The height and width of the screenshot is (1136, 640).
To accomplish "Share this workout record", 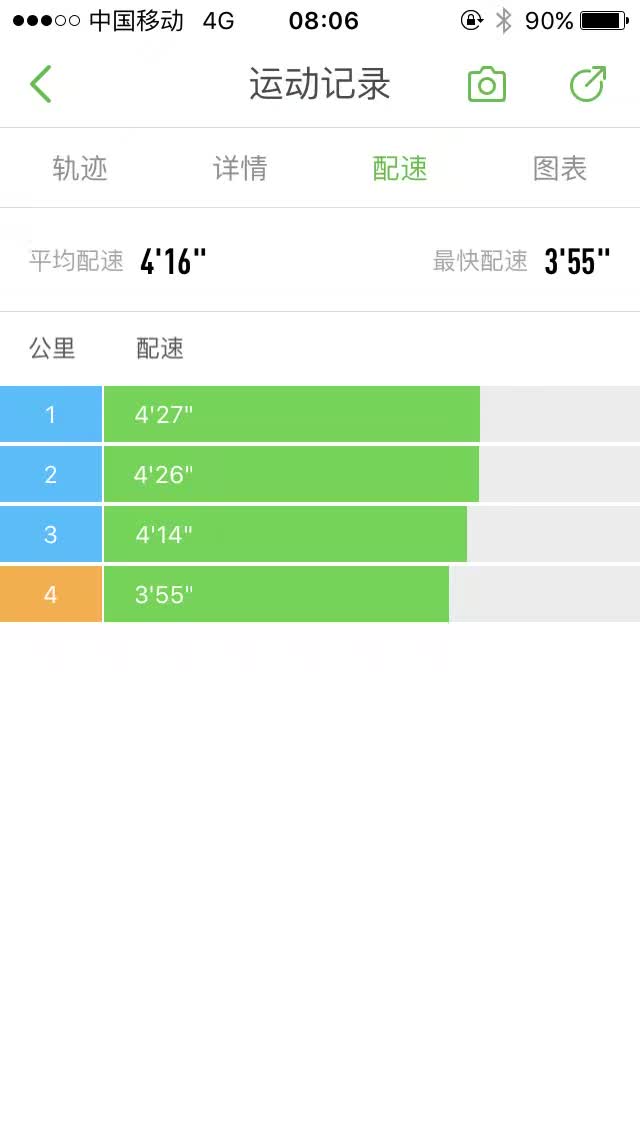I will [x=588, y=84].
